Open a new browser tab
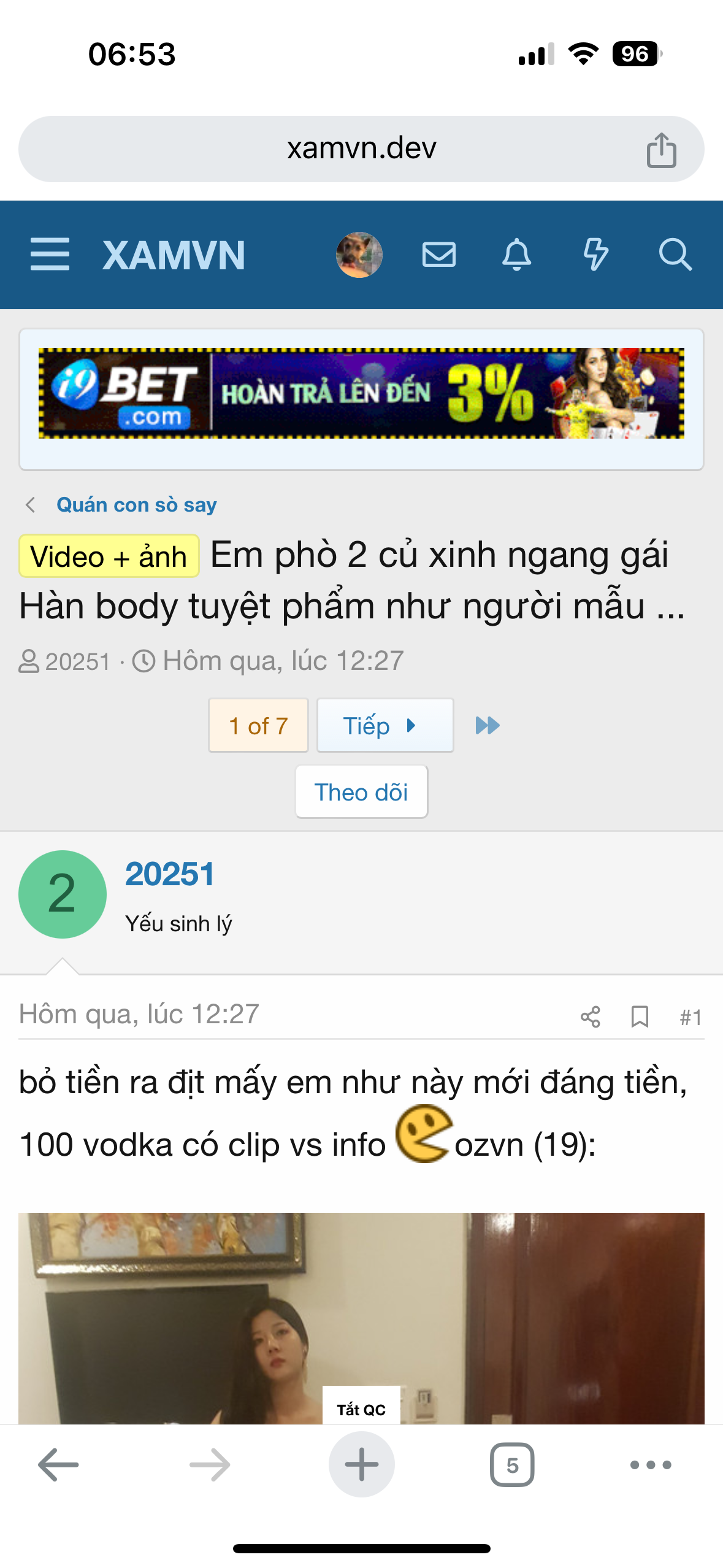 coord(361,1464)
